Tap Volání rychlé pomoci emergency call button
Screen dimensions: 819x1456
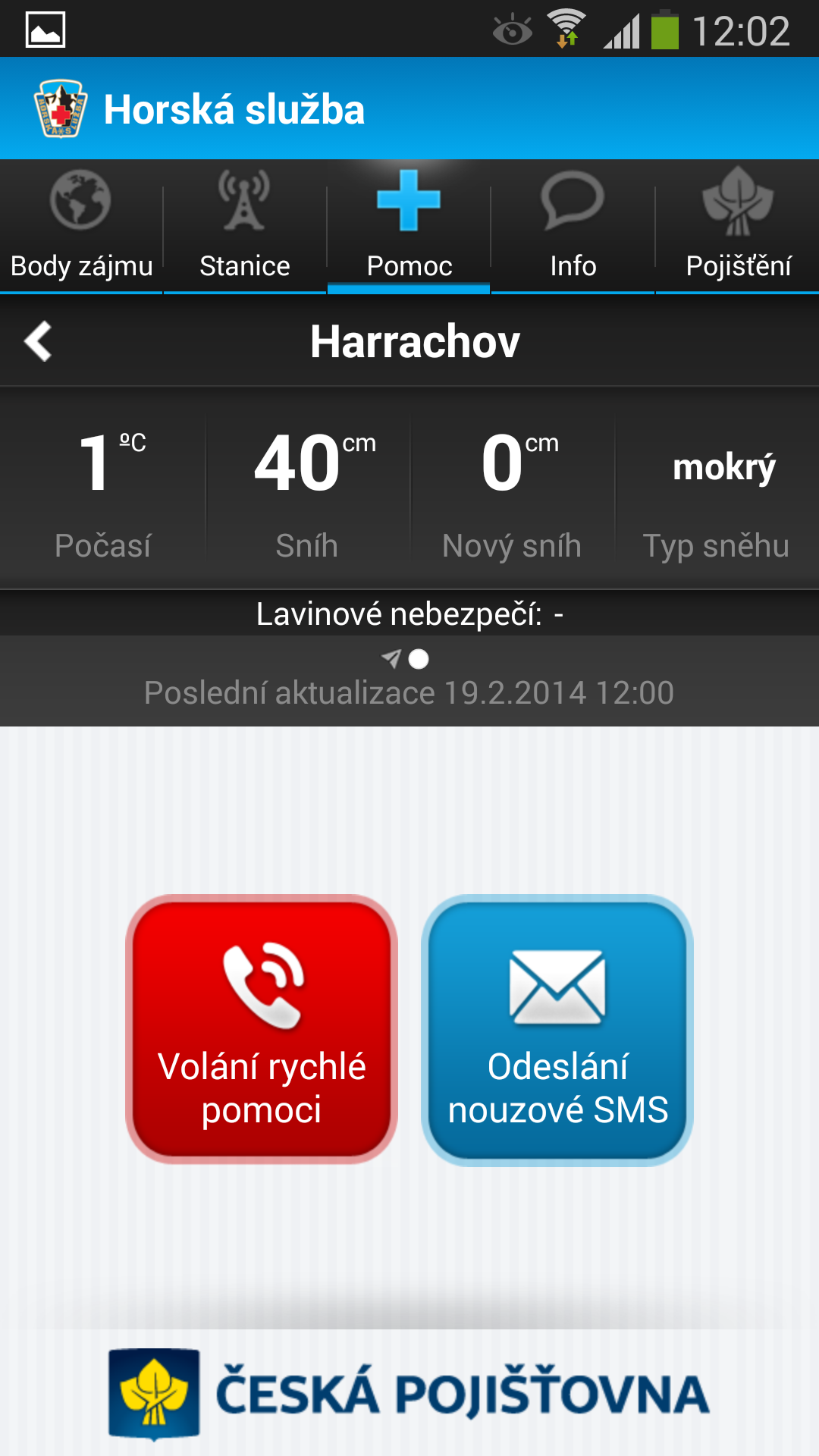tap(262, 1029)
